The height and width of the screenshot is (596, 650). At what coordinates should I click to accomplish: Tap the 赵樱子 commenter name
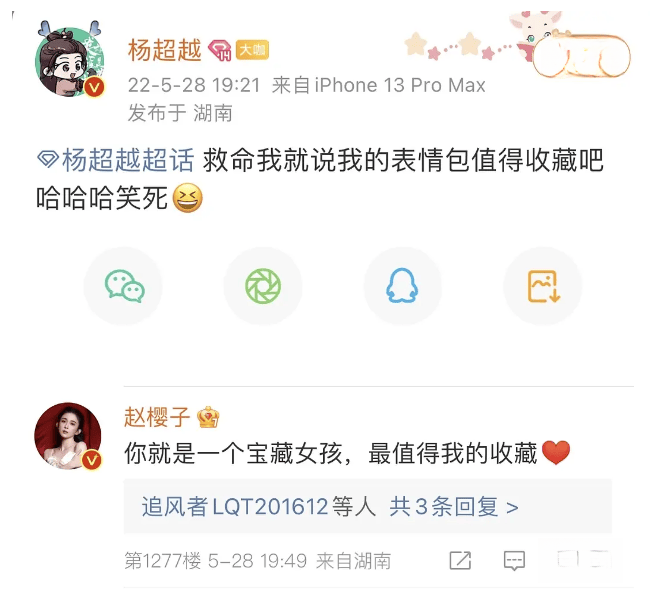point(158,417)
